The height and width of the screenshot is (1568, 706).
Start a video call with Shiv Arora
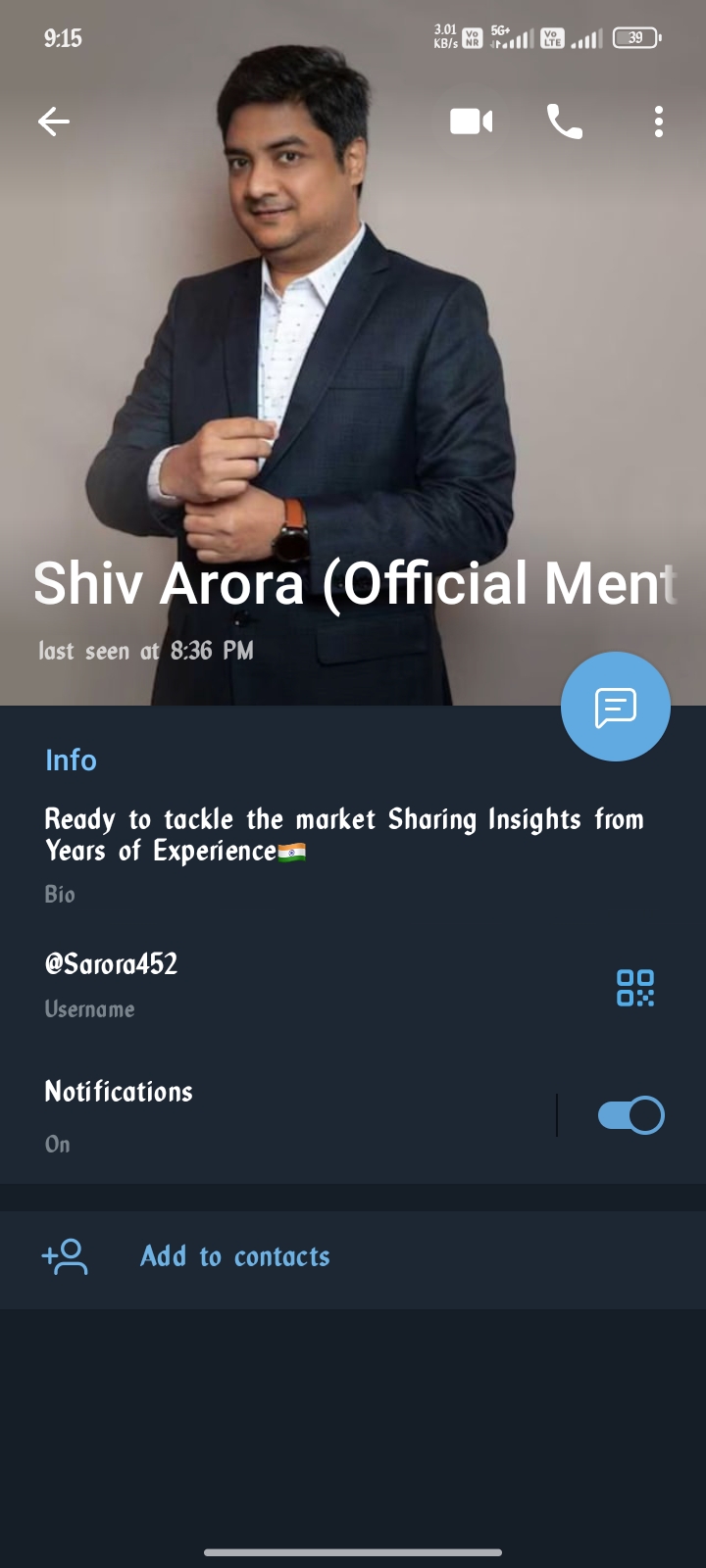point(471,122)
